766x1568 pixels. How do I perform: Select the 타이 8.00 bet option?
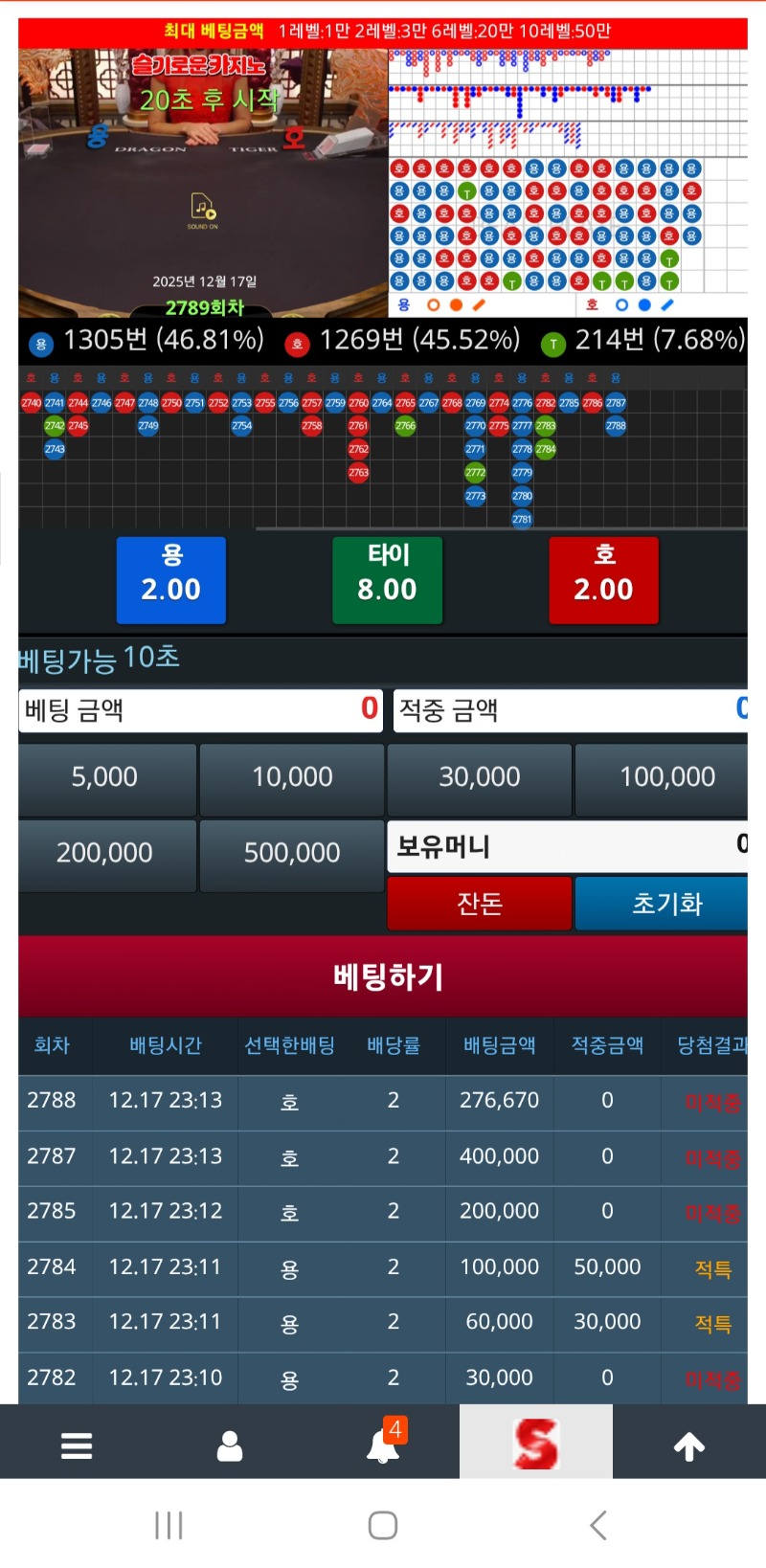pos(387,580)
